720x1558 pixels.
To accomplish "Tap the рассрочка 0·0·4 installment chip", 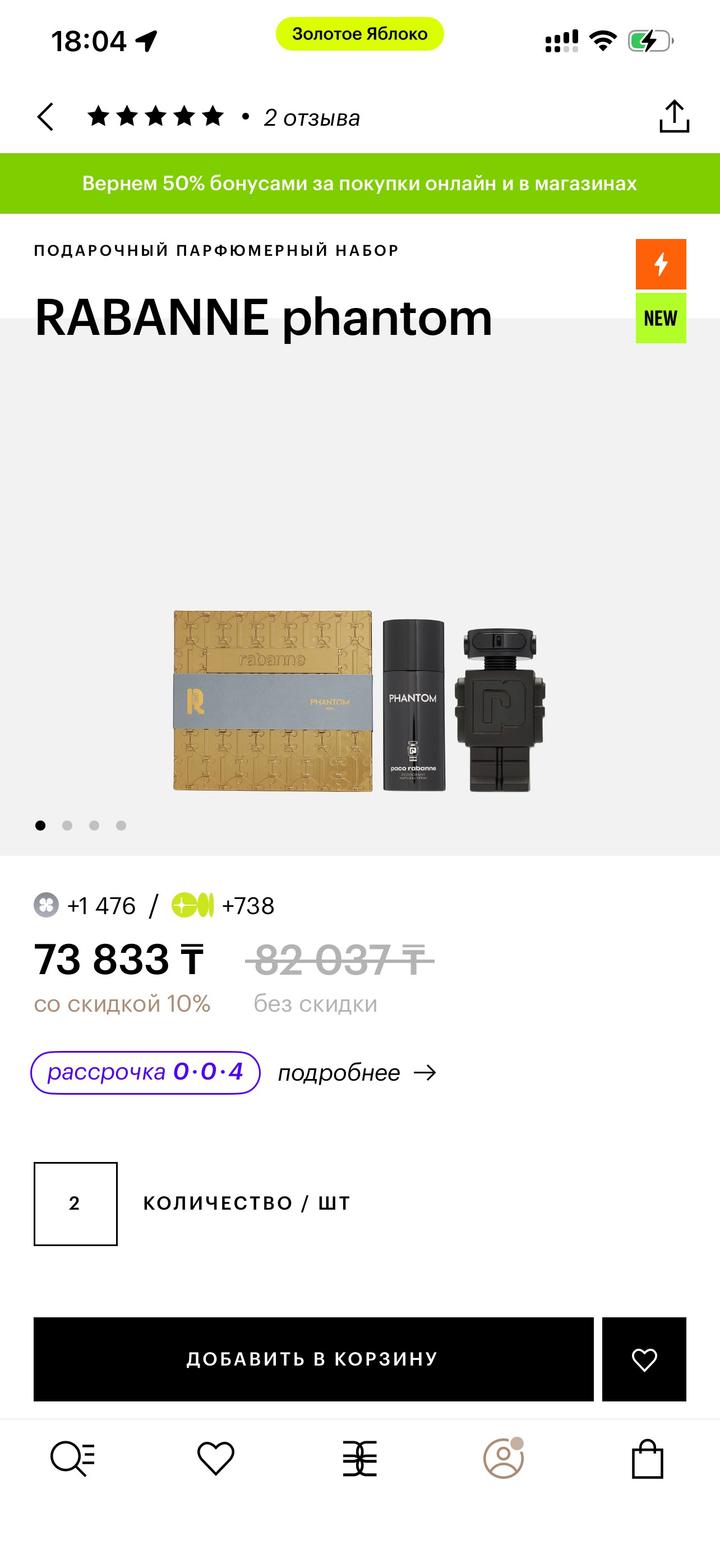I will point(146,1072).
